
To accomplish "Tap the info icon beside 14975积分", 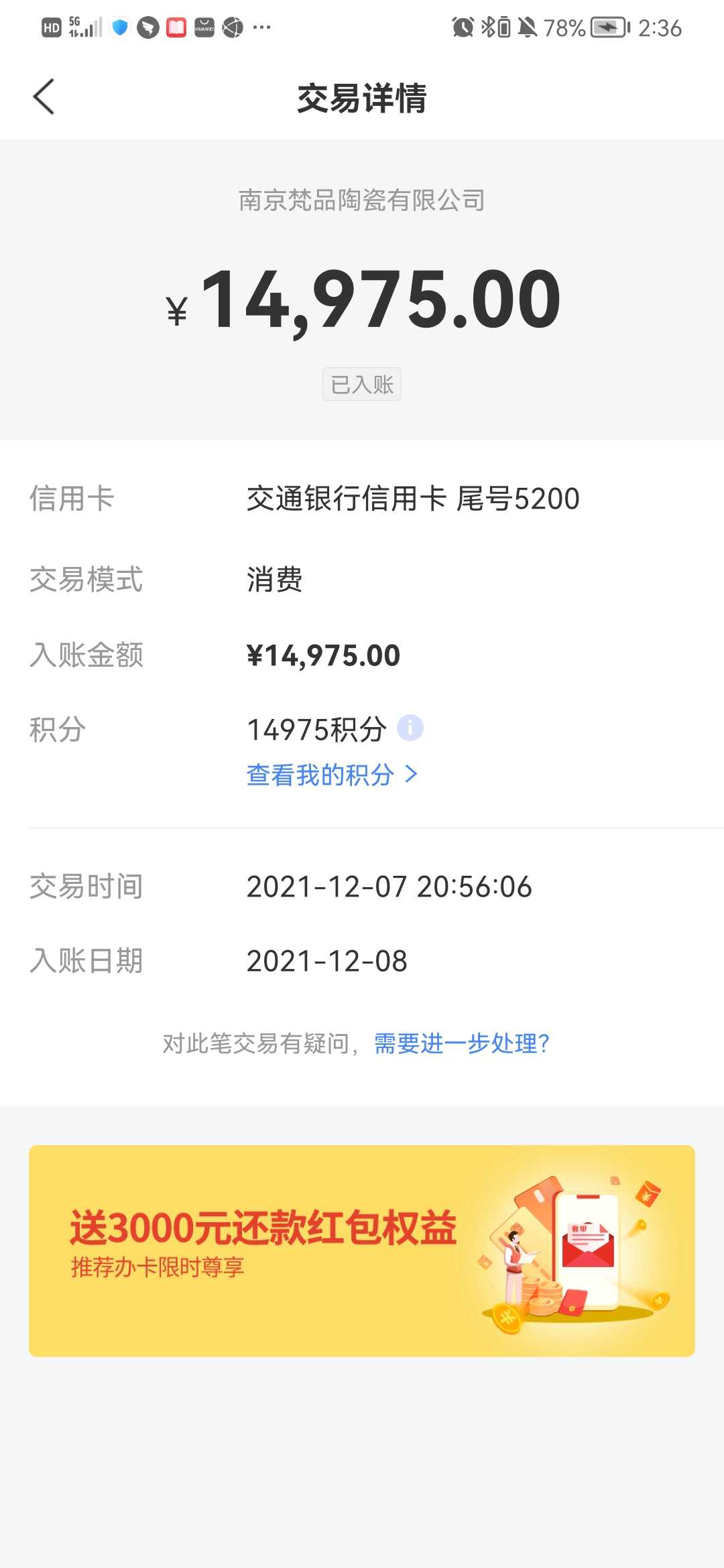I will pyautogui.click(x=410, y=728).
